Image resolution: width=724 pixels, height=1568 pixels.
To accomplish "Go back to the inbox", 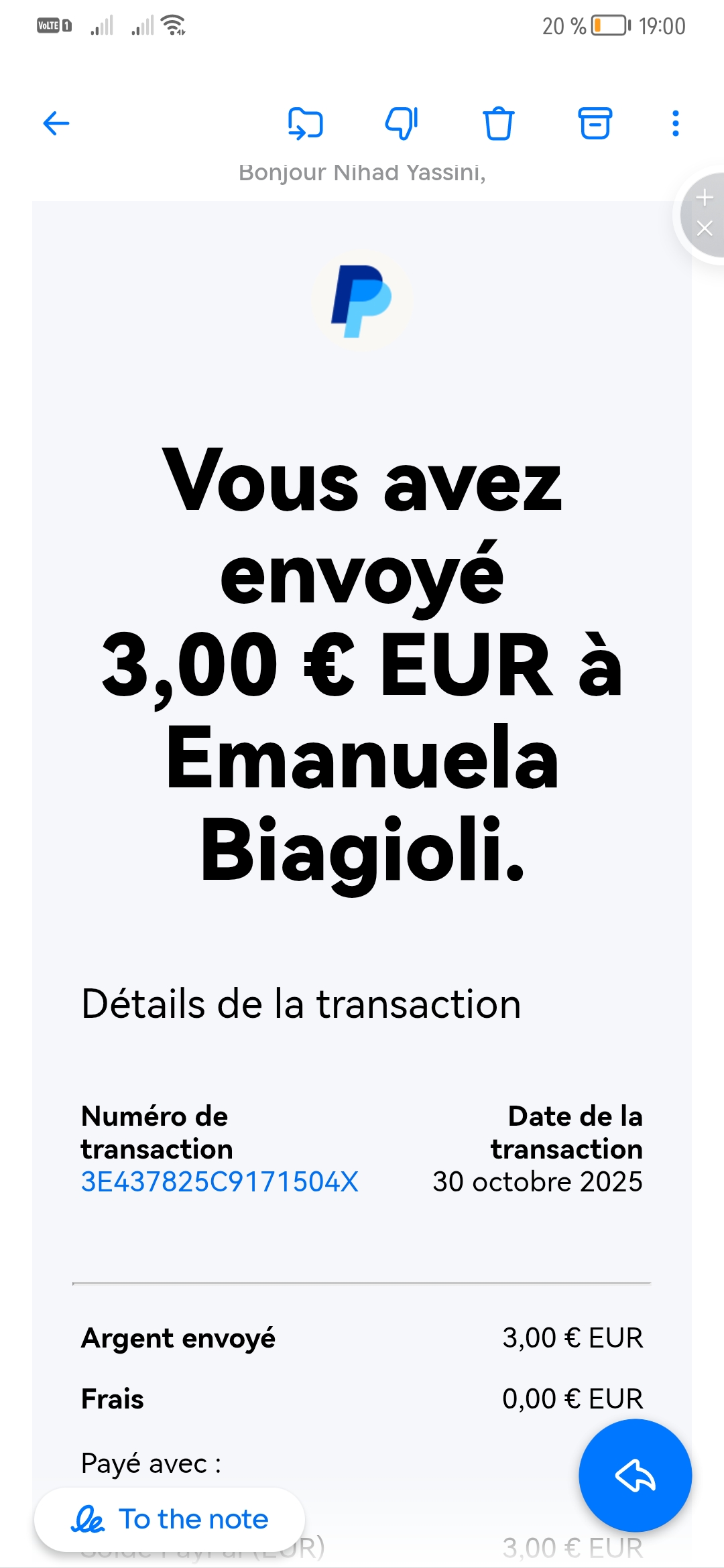I will 56,123.
